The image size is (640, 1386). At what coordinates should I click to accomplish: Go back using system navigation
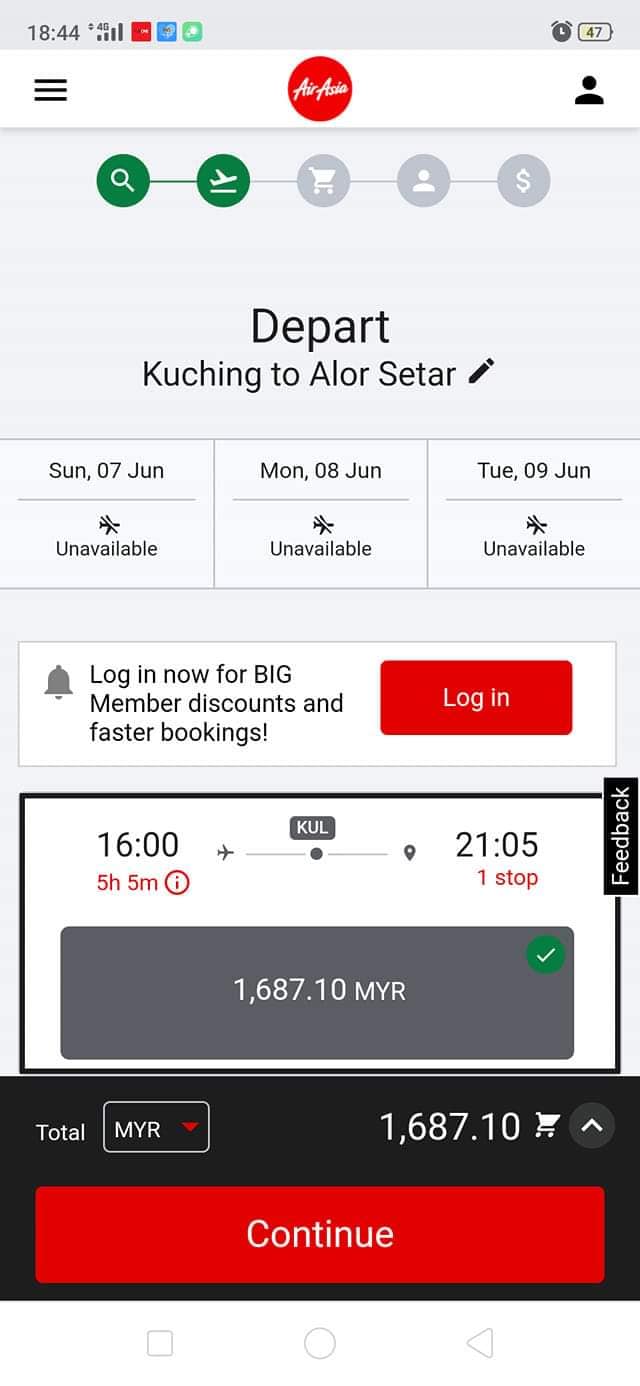point(480,1343)
